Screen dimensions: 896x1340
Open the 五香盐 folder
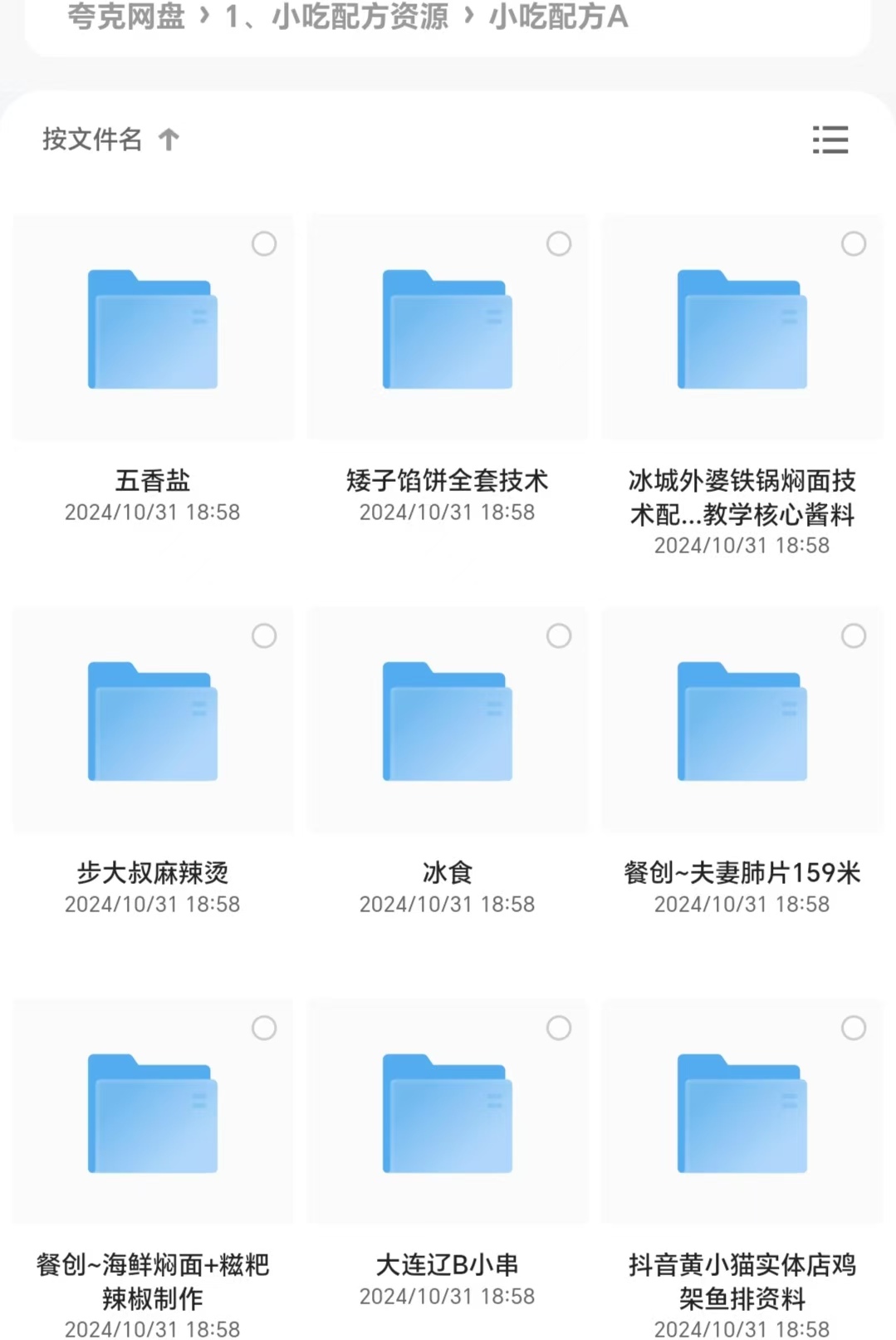(153, 330)
